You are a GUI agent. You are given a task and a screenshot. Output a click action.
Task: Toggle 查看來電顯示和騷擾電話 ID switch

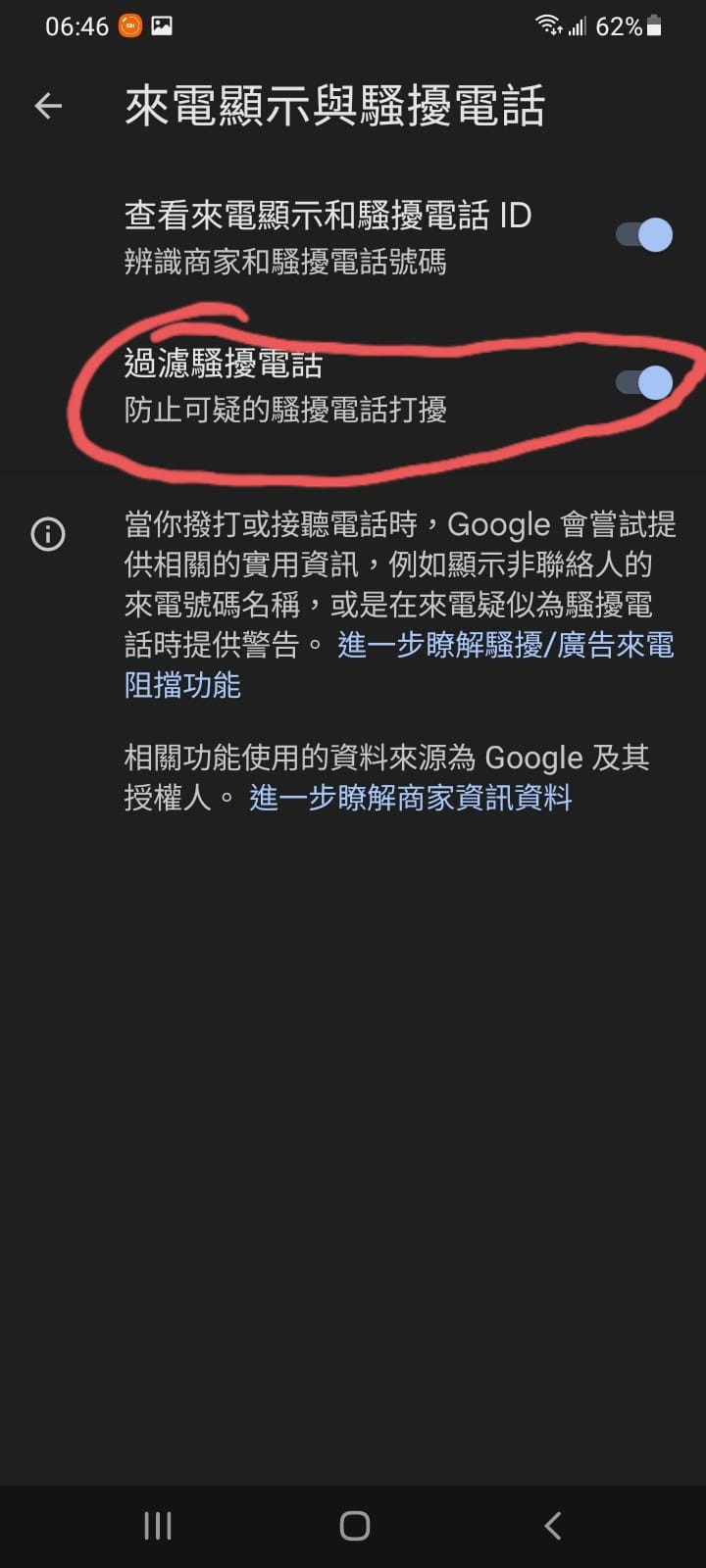pos(643,235)
